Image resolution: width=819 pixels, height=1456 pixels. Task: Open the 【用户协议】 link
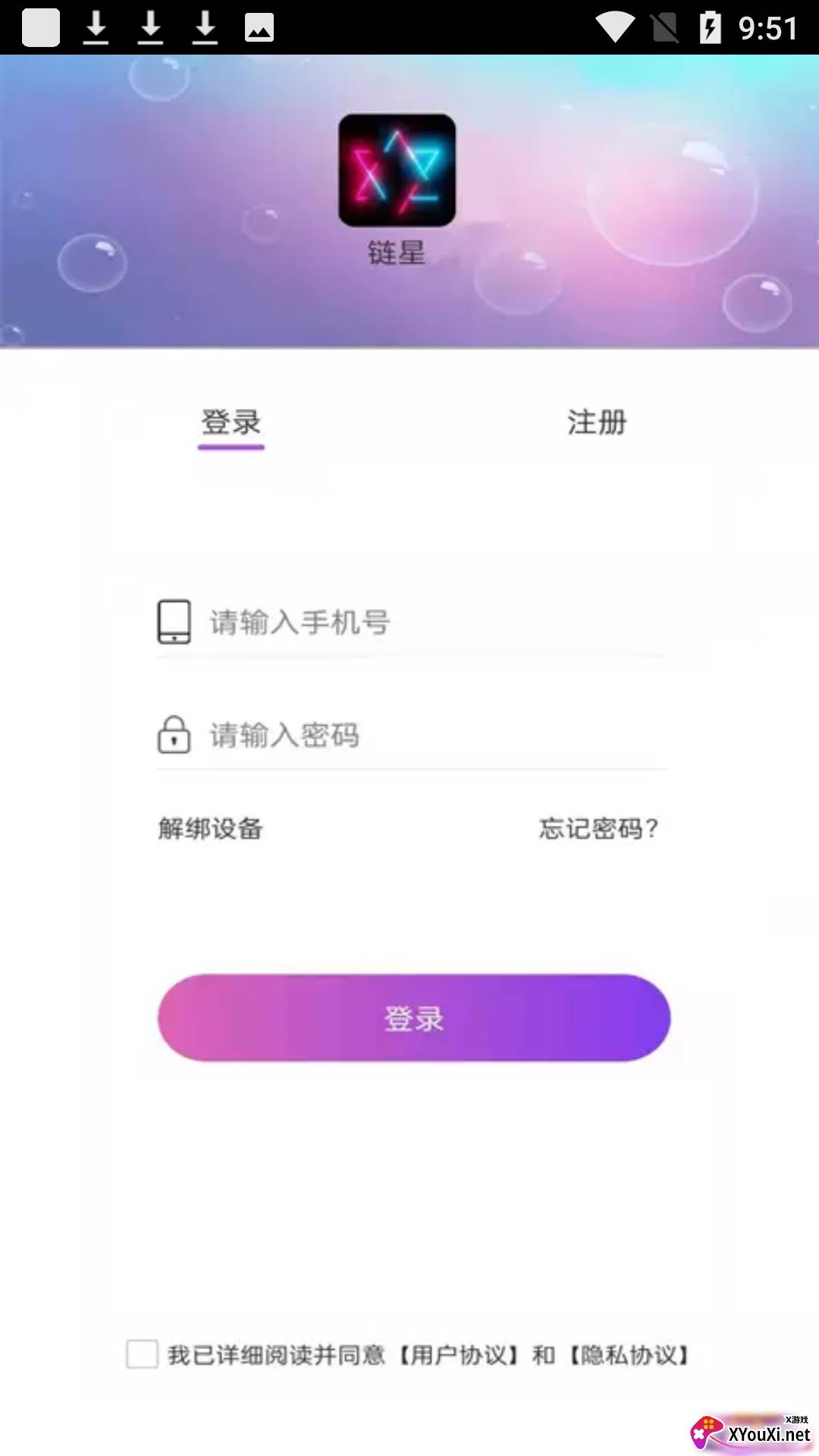point(459,1355)
